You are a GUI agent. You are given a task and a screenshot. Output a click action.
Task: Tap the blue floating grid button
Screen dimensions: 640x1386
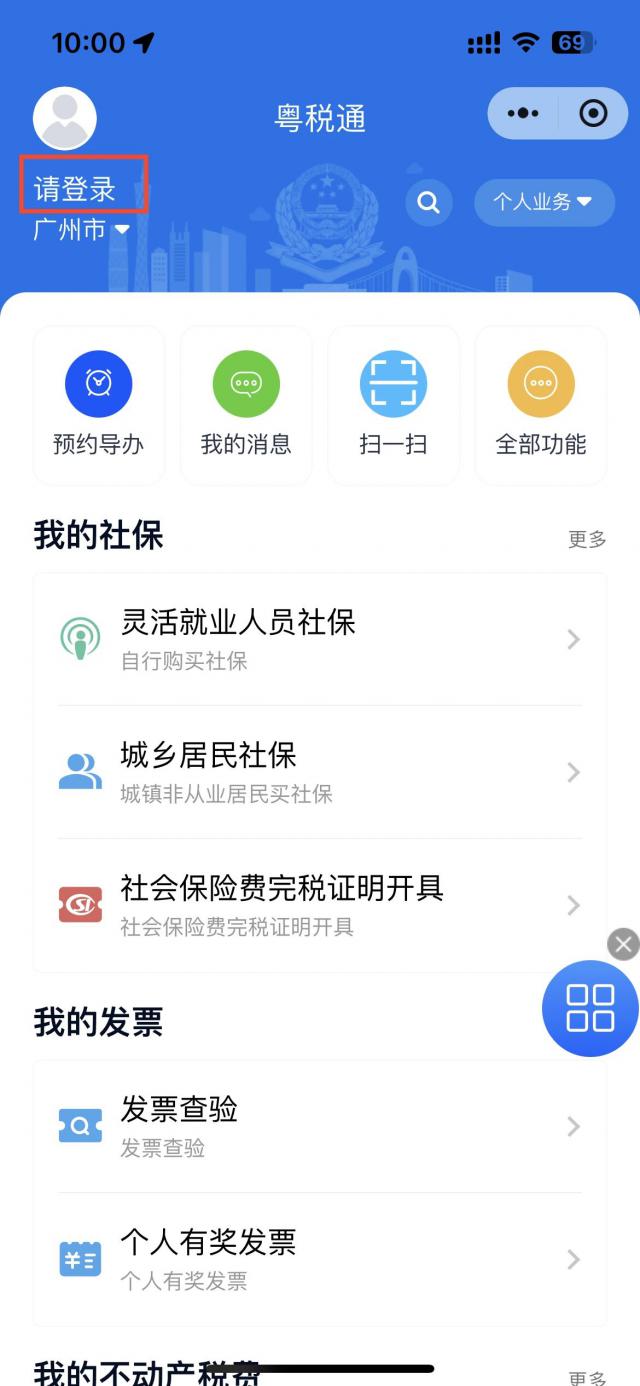coord(590,1008)
